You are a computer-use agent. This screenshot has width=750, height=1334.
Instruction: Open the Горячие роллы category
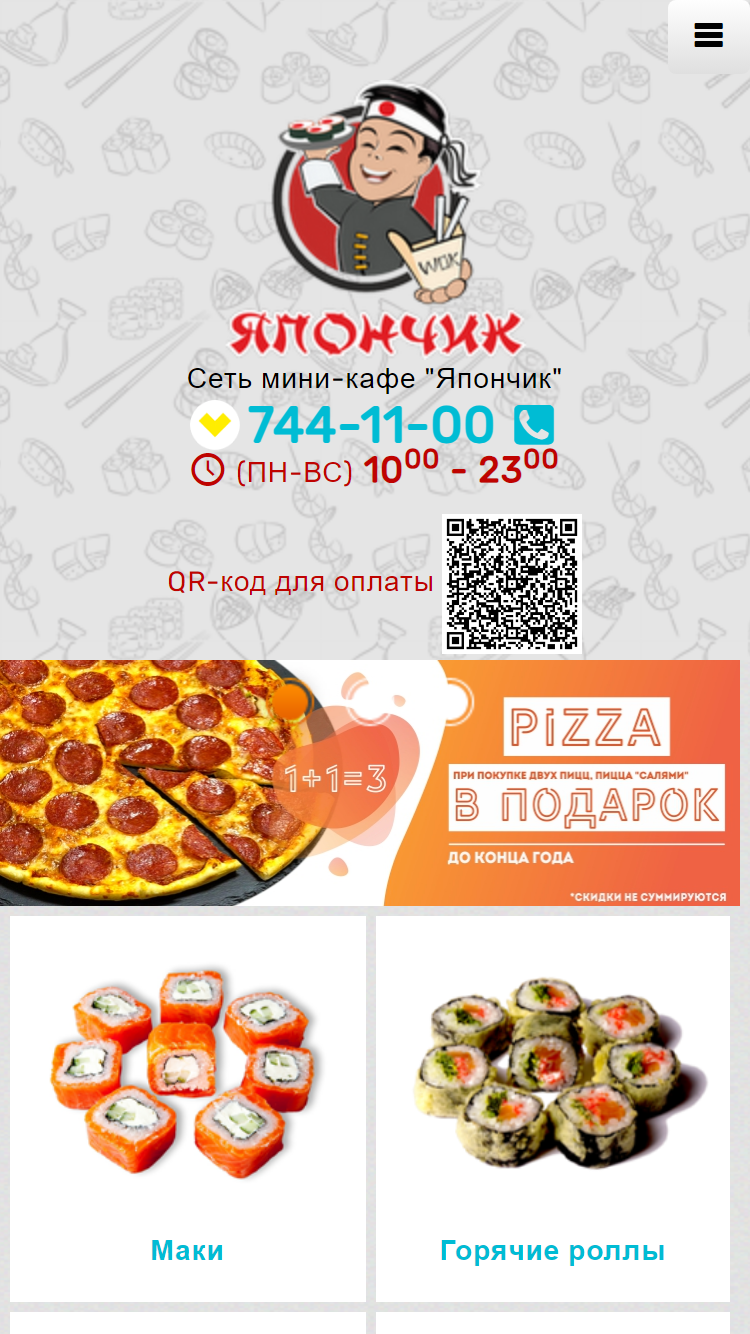(x=553, y=1109)
